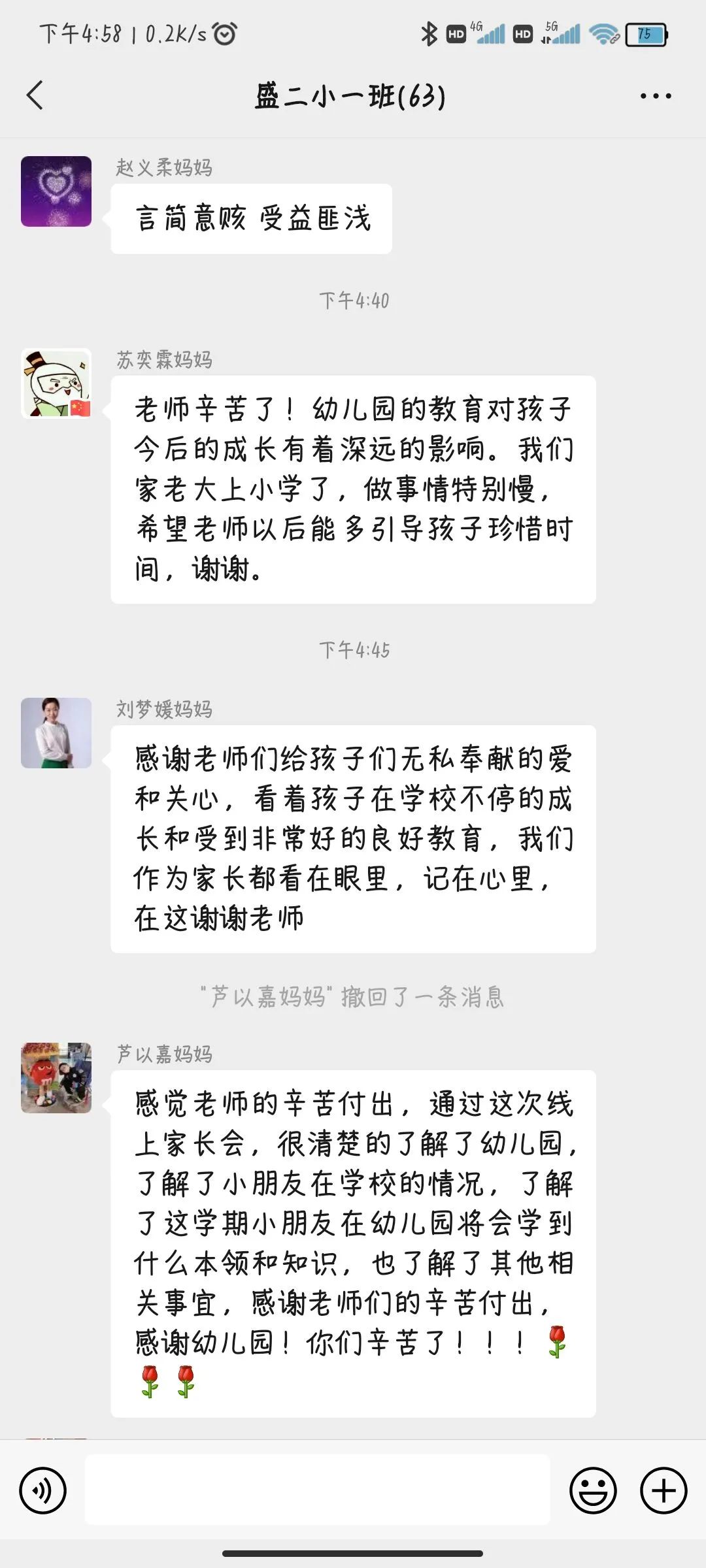
Task: Open 赵义柔妈妈's profile avatar
Action: point(56,191)
